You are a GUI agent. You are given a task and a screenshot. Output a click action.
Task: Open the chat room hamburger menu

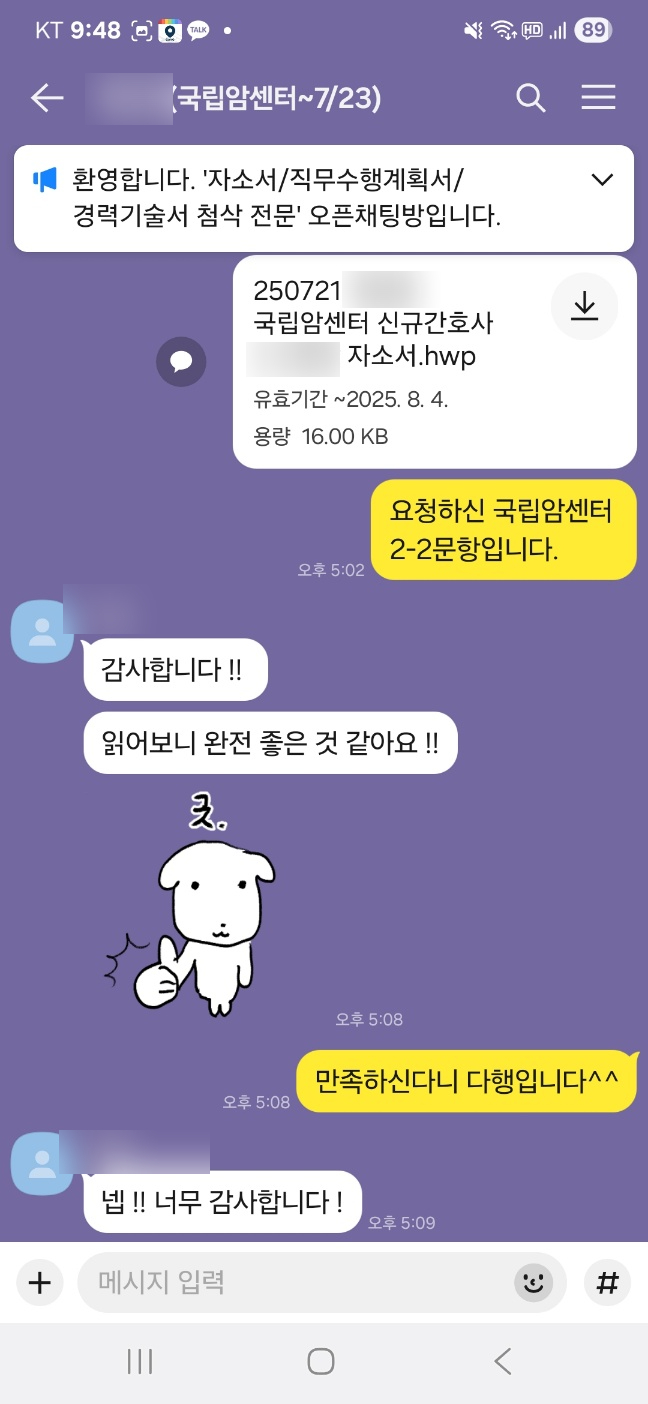coord(598,98)
